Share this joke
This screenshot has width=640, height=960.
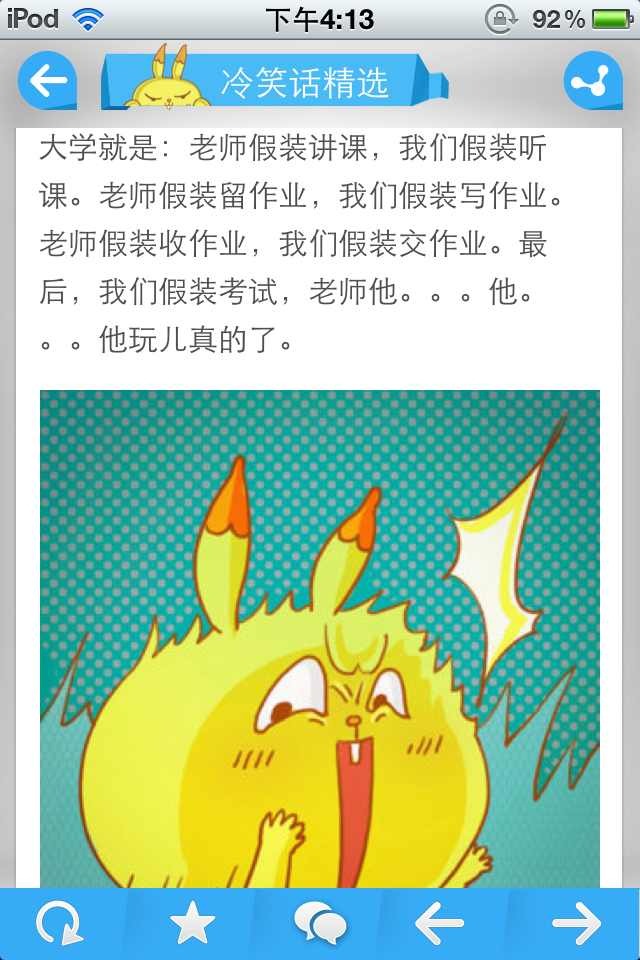[593, 81]
